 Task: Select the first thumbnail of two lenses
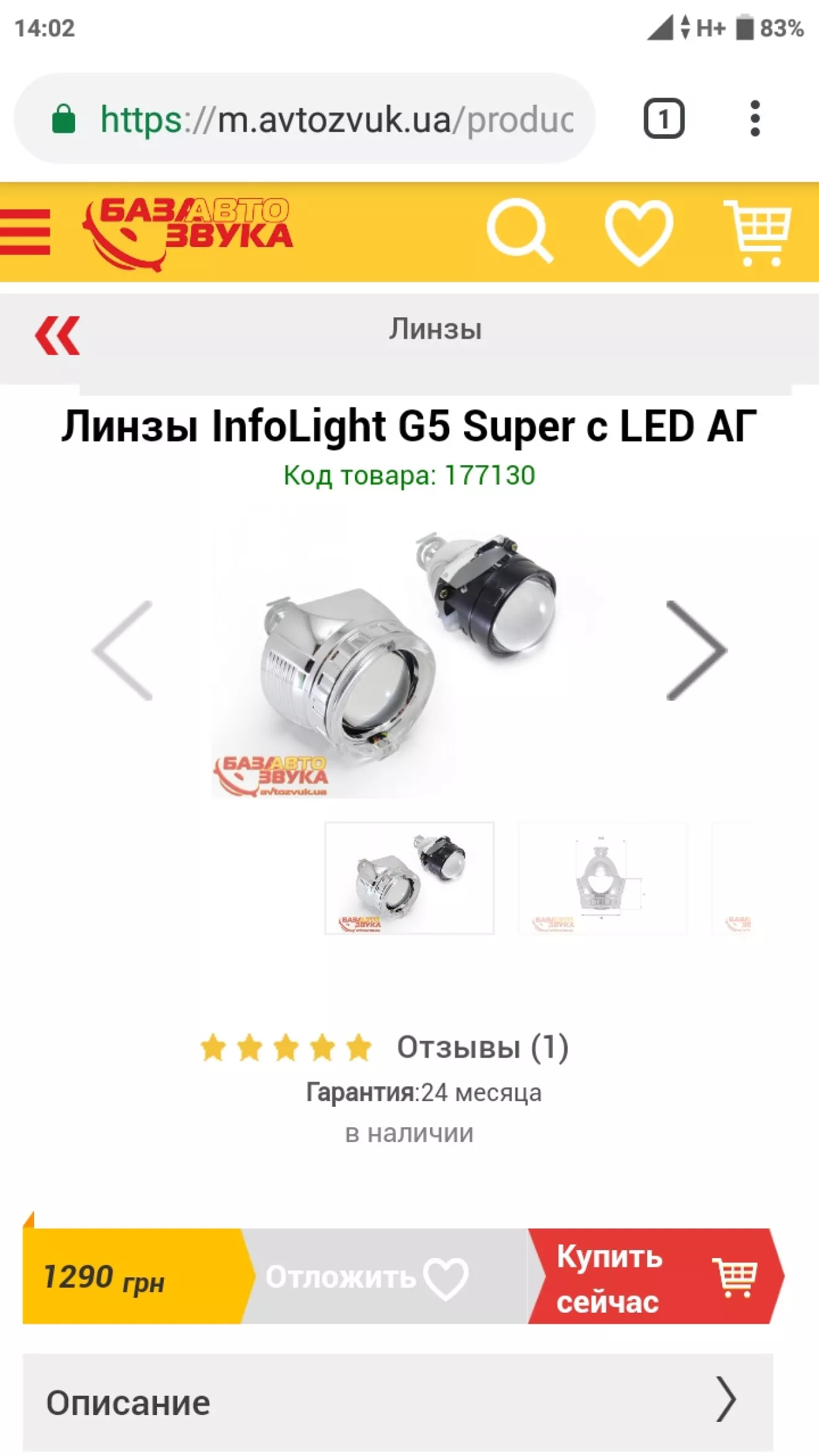409,878
